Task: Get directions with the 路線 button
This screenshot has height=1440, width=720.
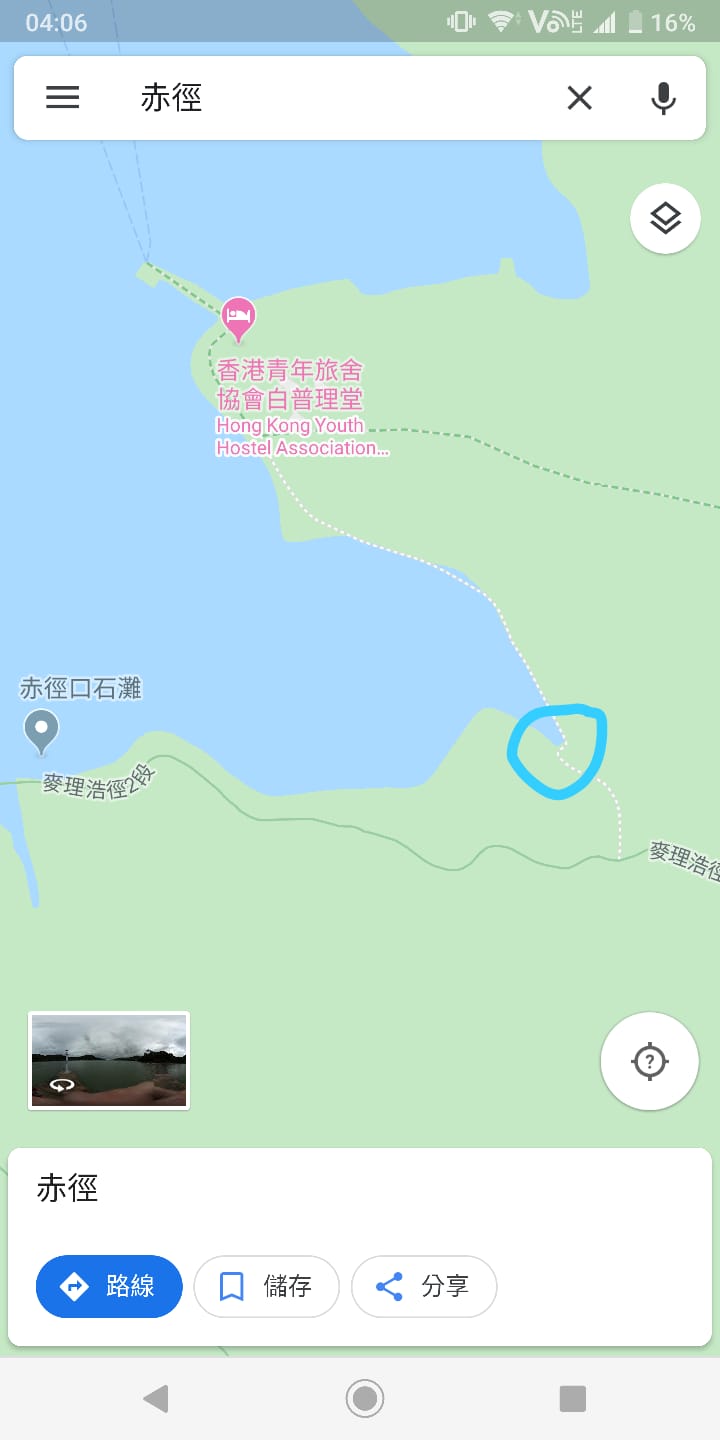Action: point(109,1286)
